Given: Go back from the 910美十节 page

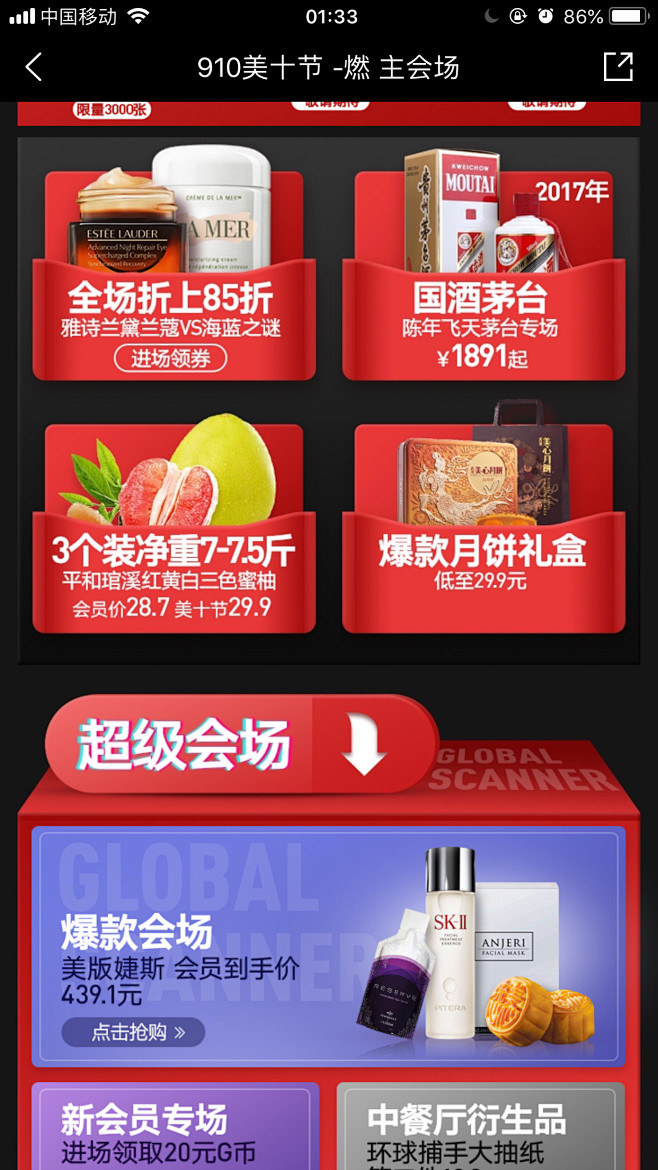Looking at the screenshot, I should tap(34, 67).
